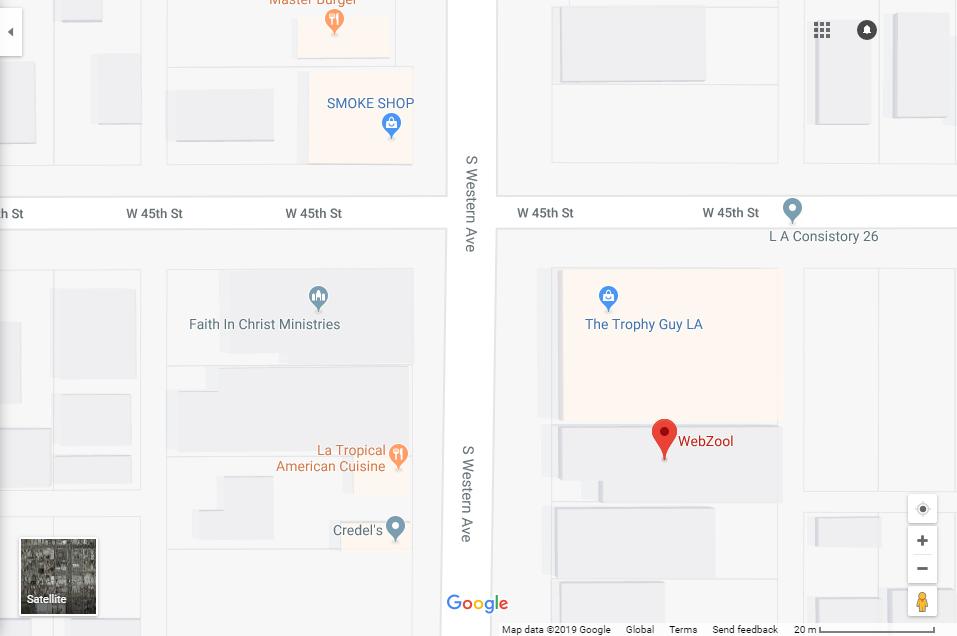
Task: Open the Send feedback link
Action: pos(744,629)
